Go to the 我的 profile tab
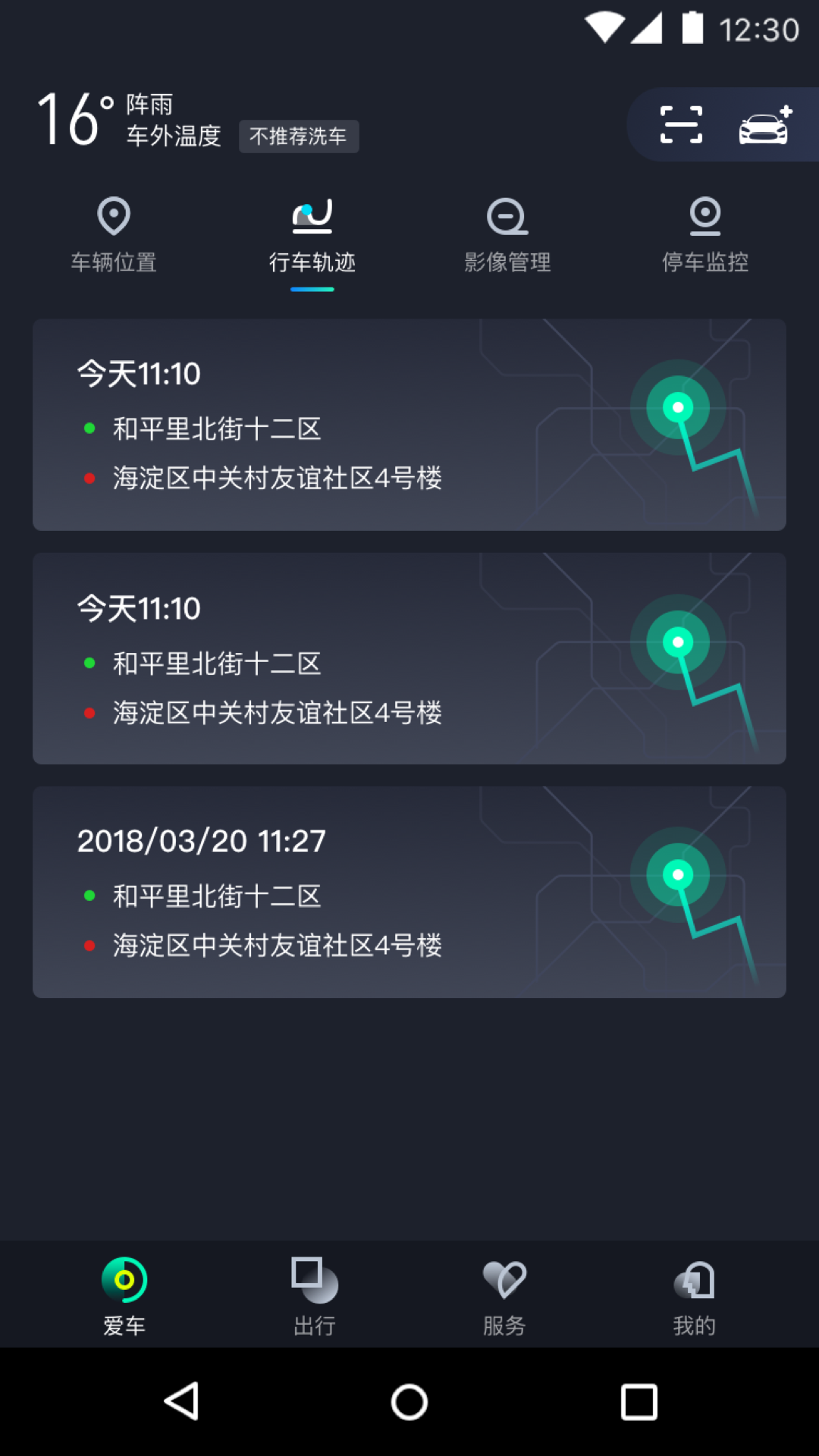 click(694, 1295)
